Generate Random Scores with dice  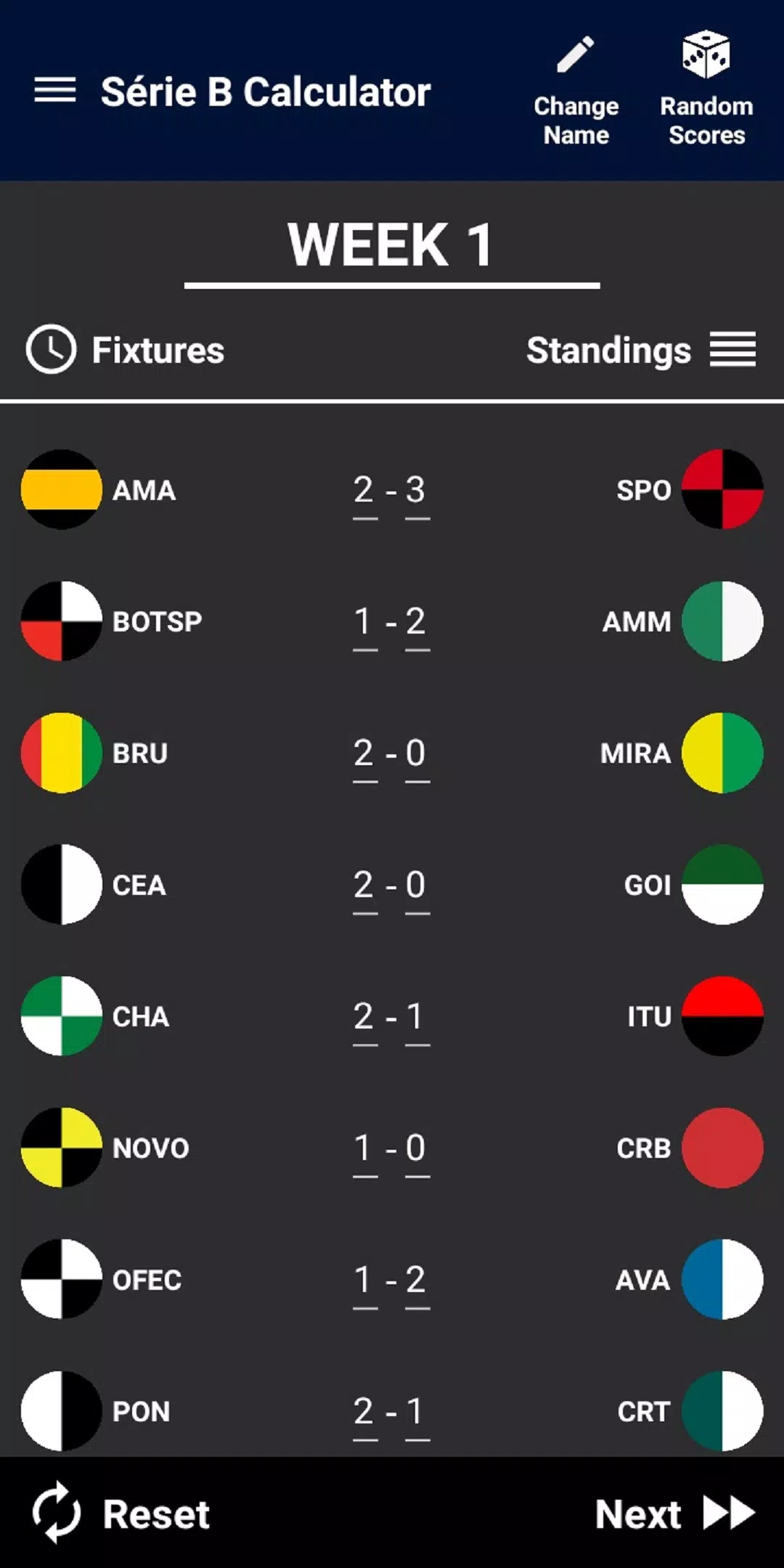click(x=706, y=89)
